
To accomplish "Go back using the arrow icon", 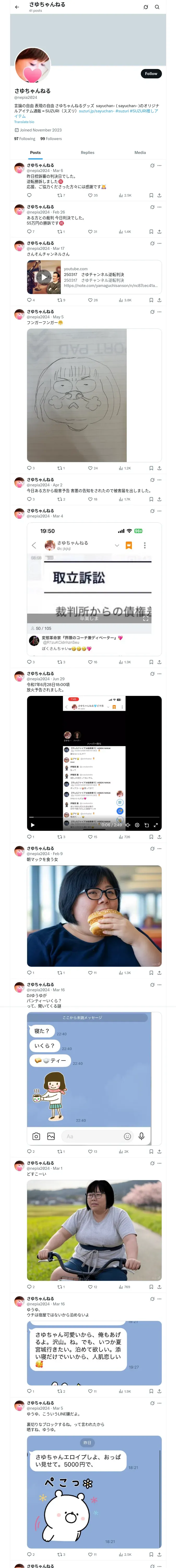I will (x=17, y=7).
